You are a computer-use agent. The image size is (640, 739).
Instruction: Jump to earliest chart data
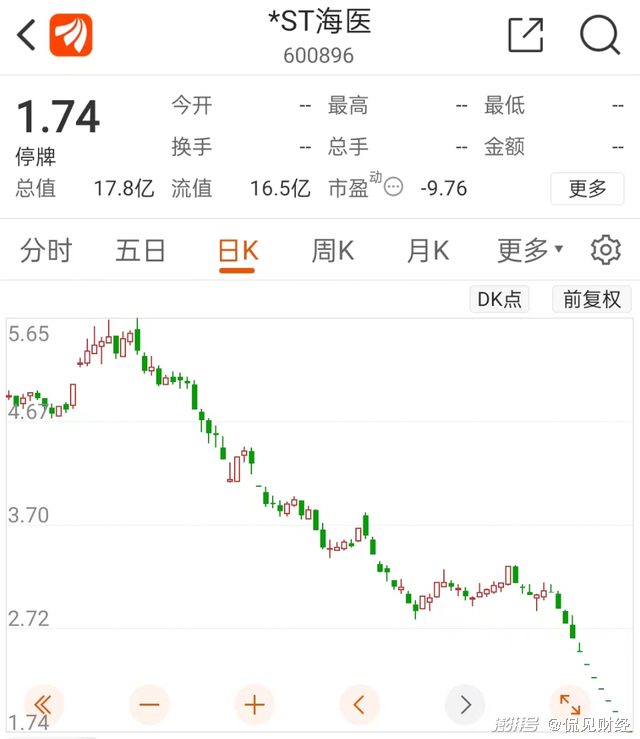[44, 705]
